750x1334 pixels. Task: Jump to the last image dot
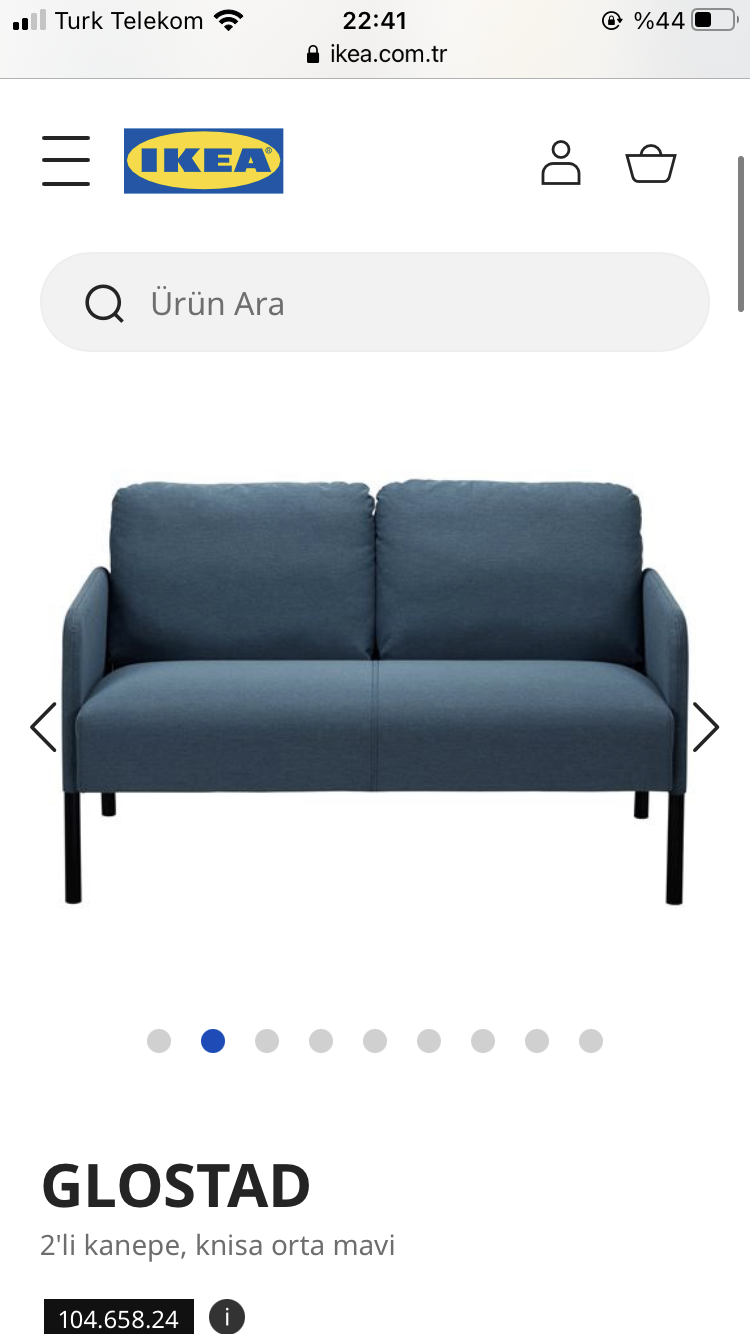tap(591, 1041)
